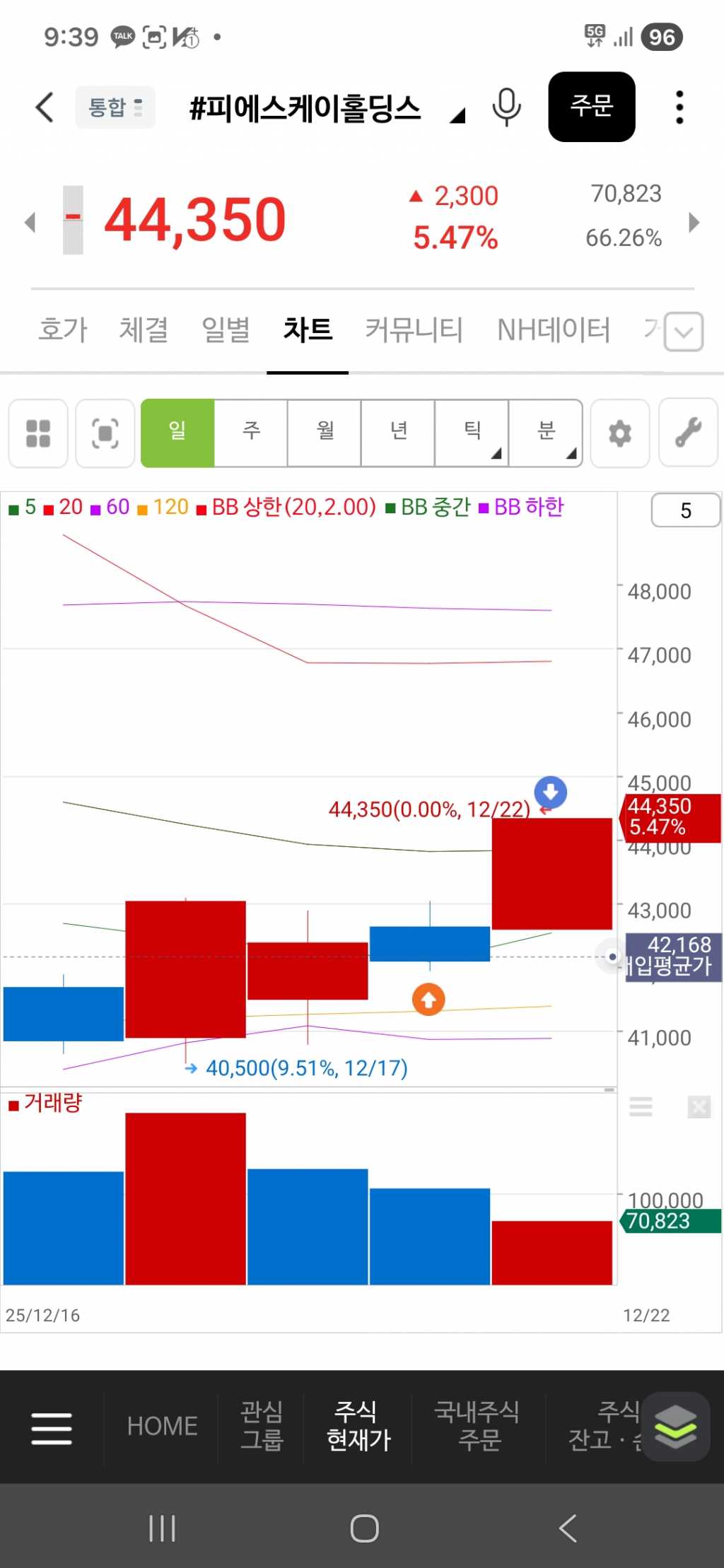Go to 관심그룹 in bottom navigation
The height and width of the screenshot is (1568, 724).
coord(262,1426)
